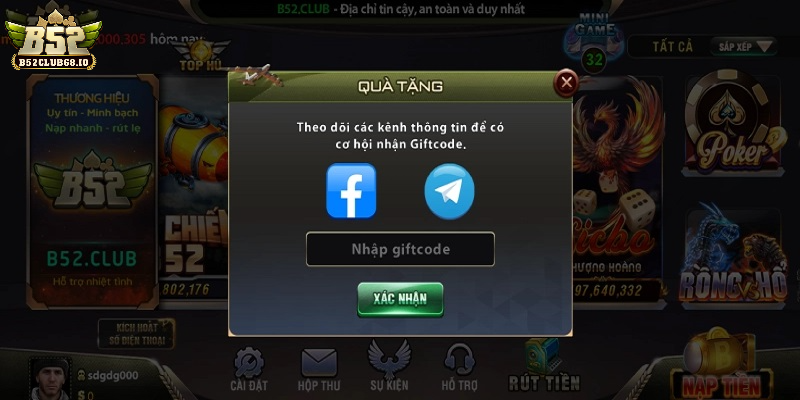Open Hộp Thư mailbox
Viewport: 800px width, 400px height.
coord(319,367)
